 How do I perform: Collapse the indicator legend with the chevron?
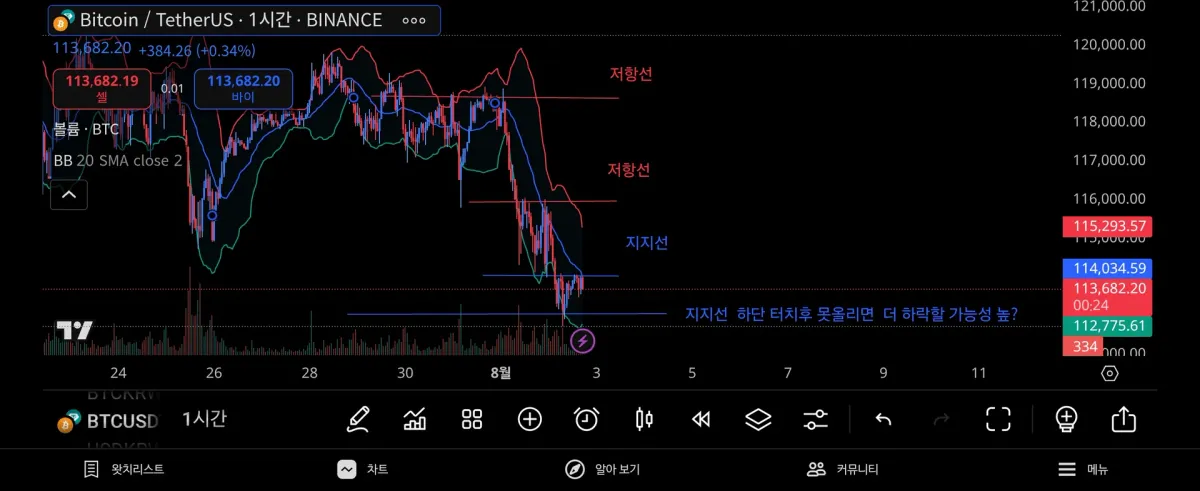[69, 194]
